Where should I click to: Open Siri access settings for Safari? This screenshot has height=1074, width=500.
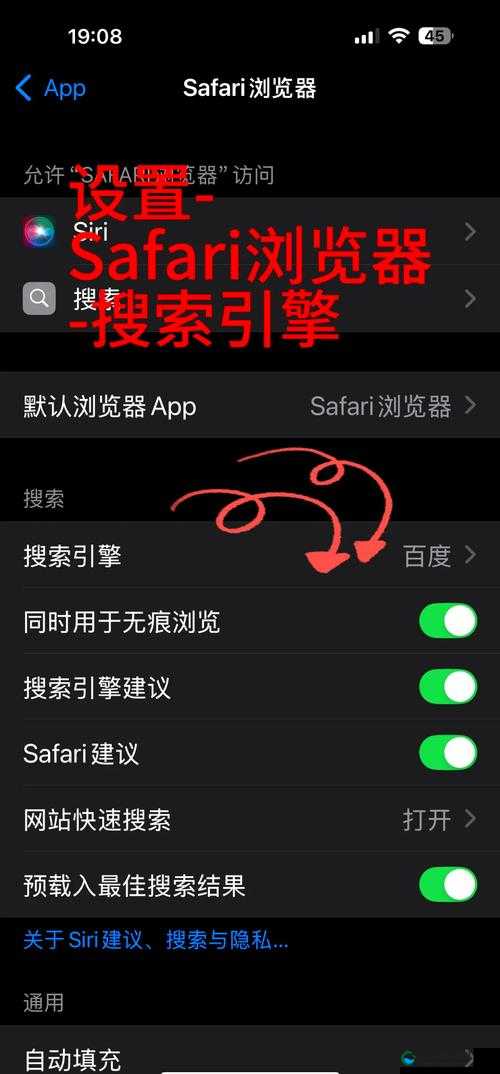(250, 232)
